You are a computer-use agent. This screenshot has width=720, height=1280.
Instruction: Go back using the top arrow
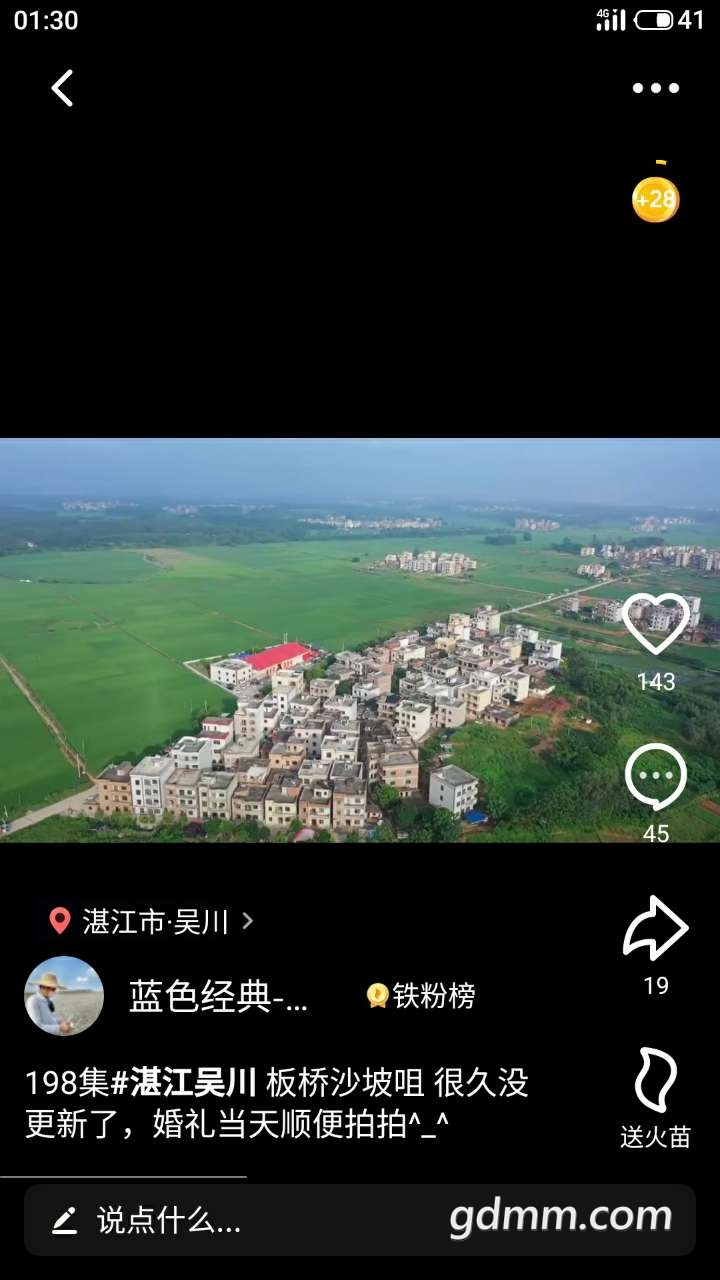[63, 88]
